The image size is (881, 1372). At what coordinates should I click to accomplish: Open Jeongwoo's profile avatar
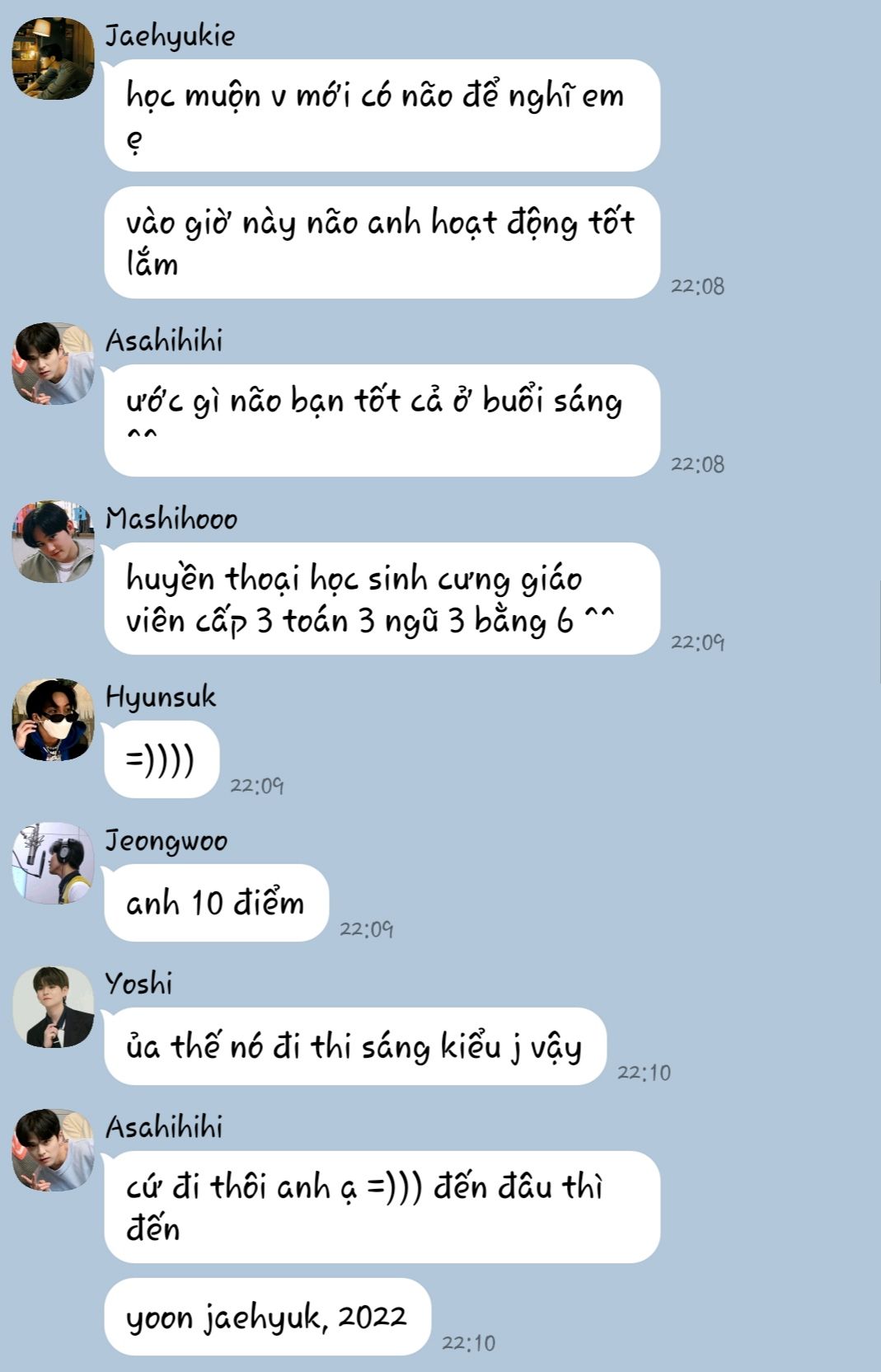[x=53, y=863]
